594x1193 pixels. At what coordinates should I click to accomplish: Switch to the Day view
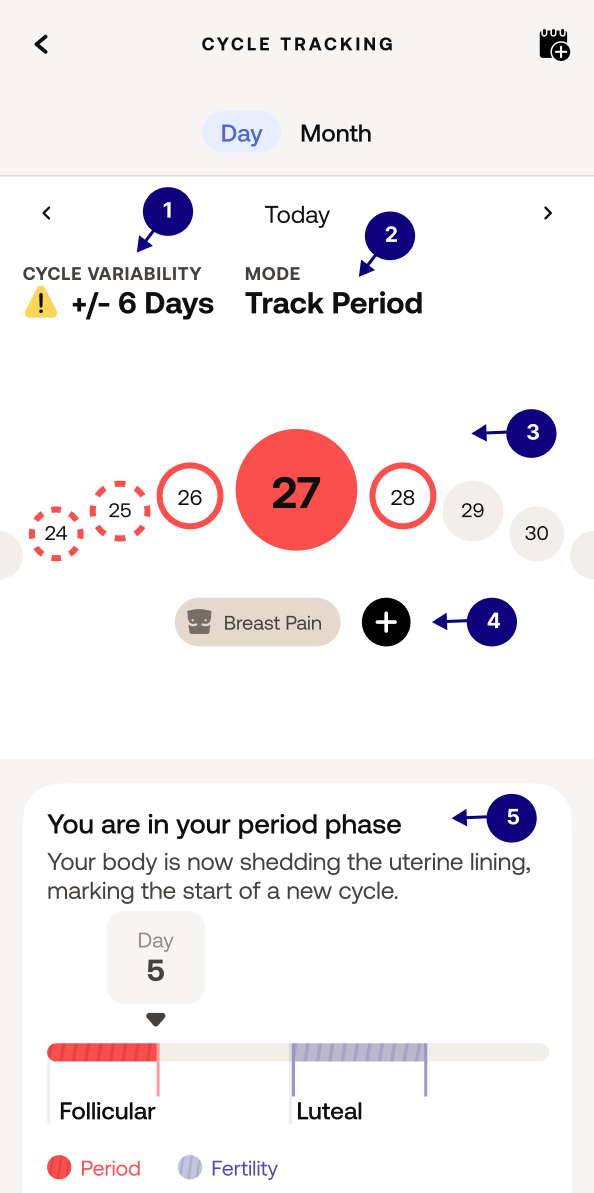[x=241, y=133]
